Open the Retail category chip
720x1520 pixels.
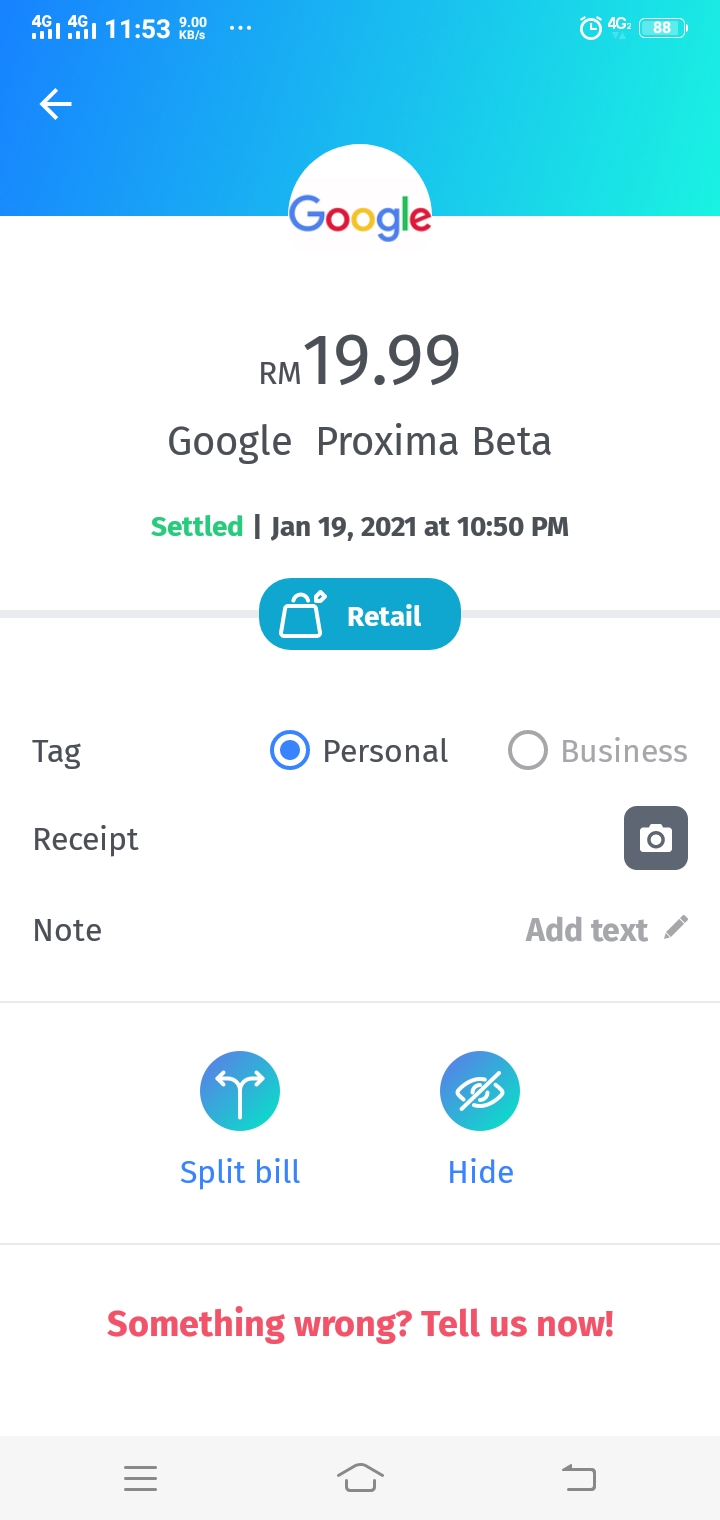point(360,615)
